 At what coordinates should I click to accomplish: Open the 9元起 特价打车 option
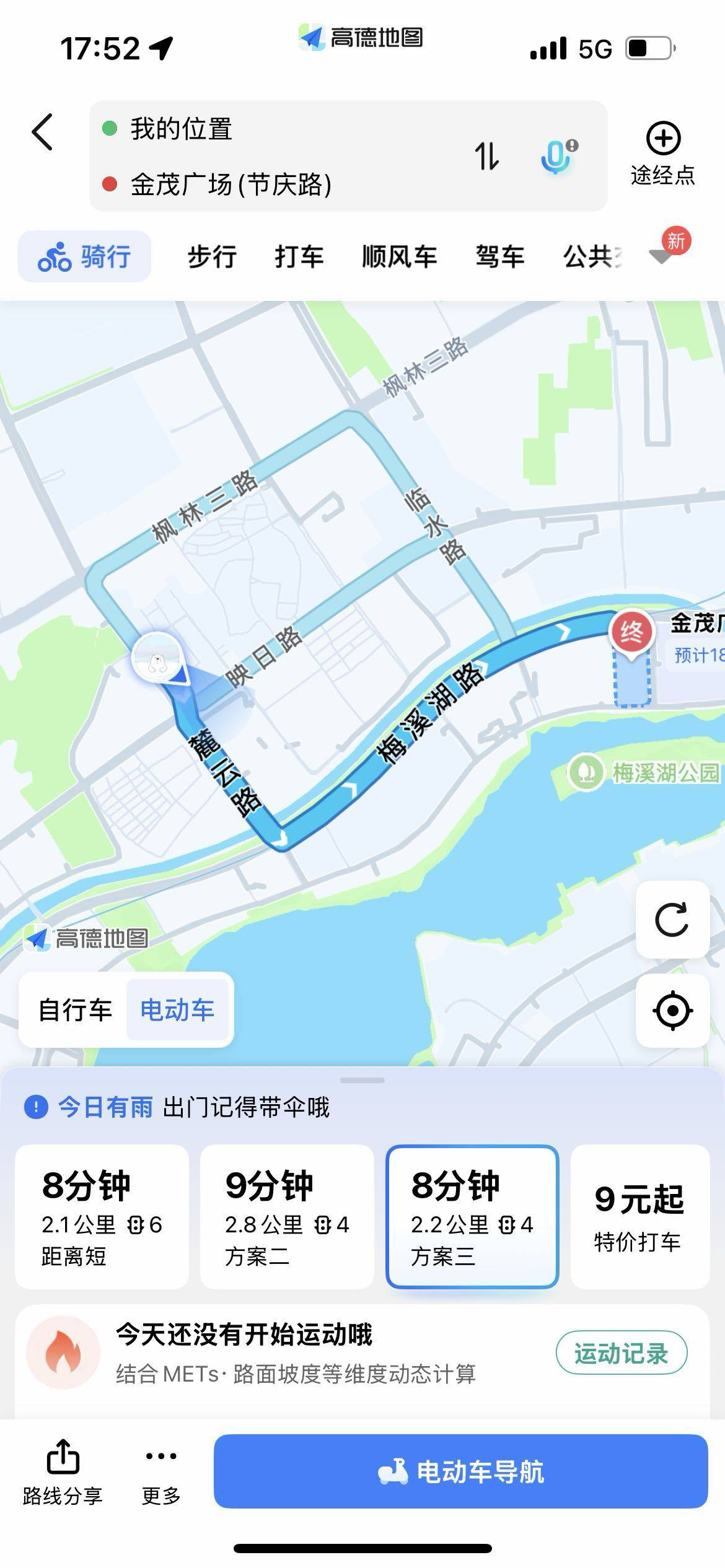coord(639,1217)
